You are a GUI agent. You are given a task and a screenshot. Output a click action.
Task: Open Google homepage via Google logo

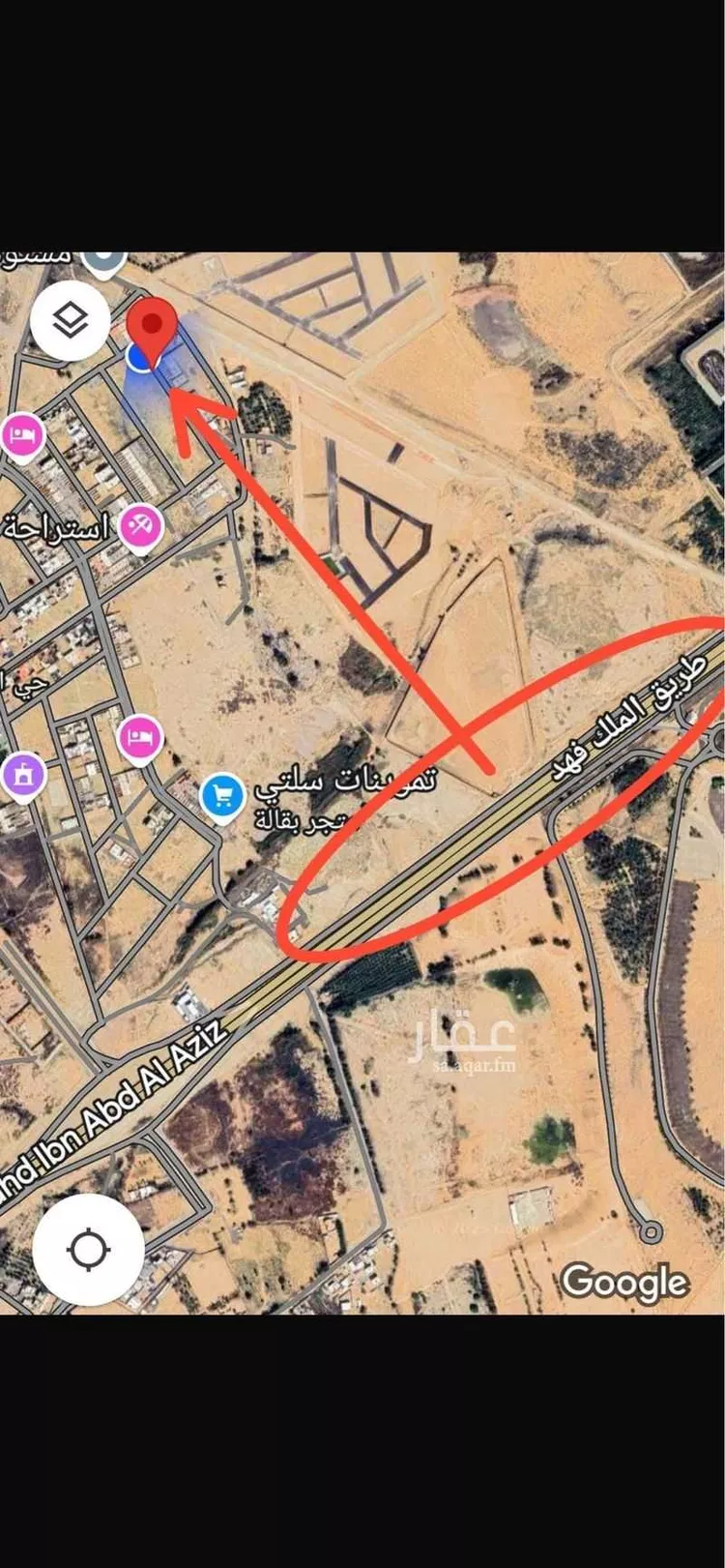(x=624, y=1284)
